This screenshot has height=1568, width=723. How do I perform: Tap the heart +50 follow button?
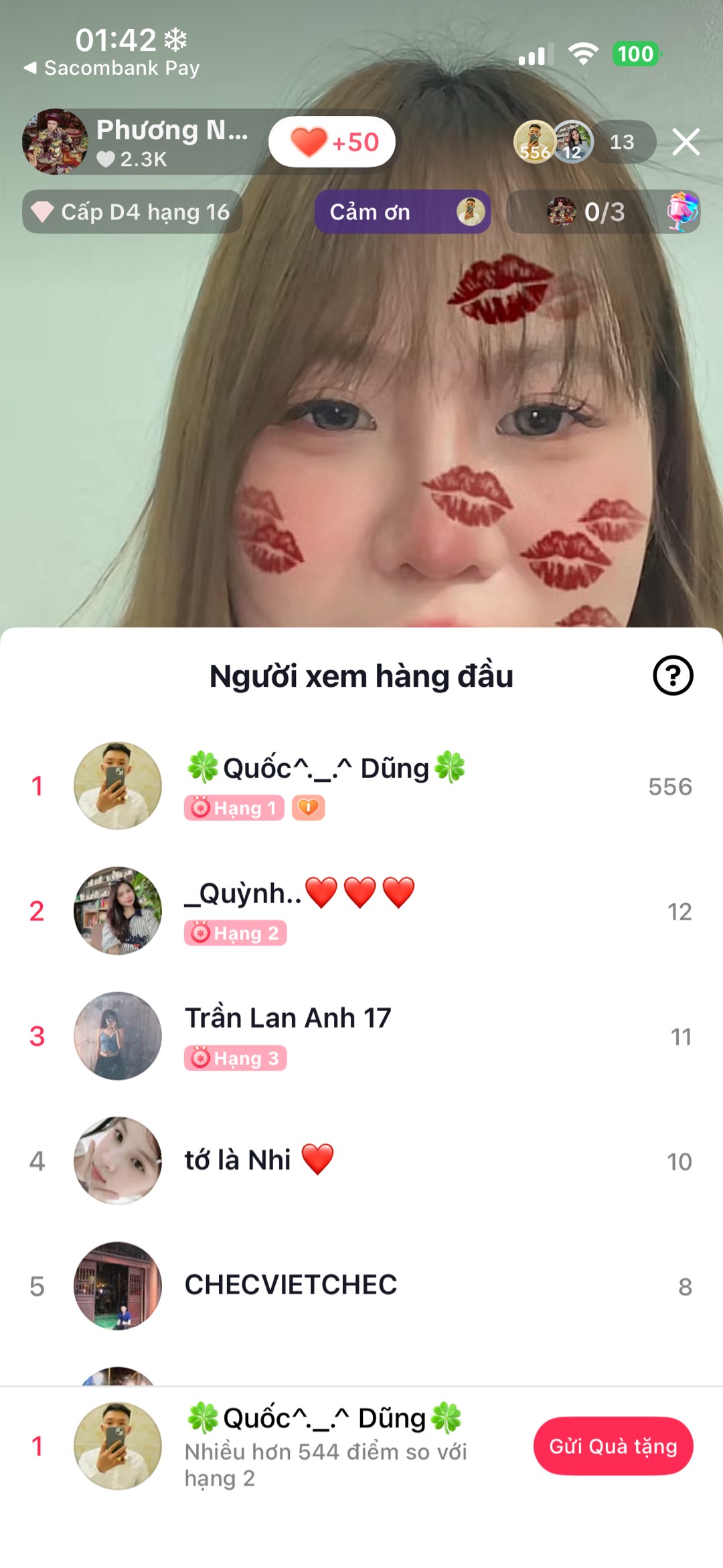pos(332,142)
